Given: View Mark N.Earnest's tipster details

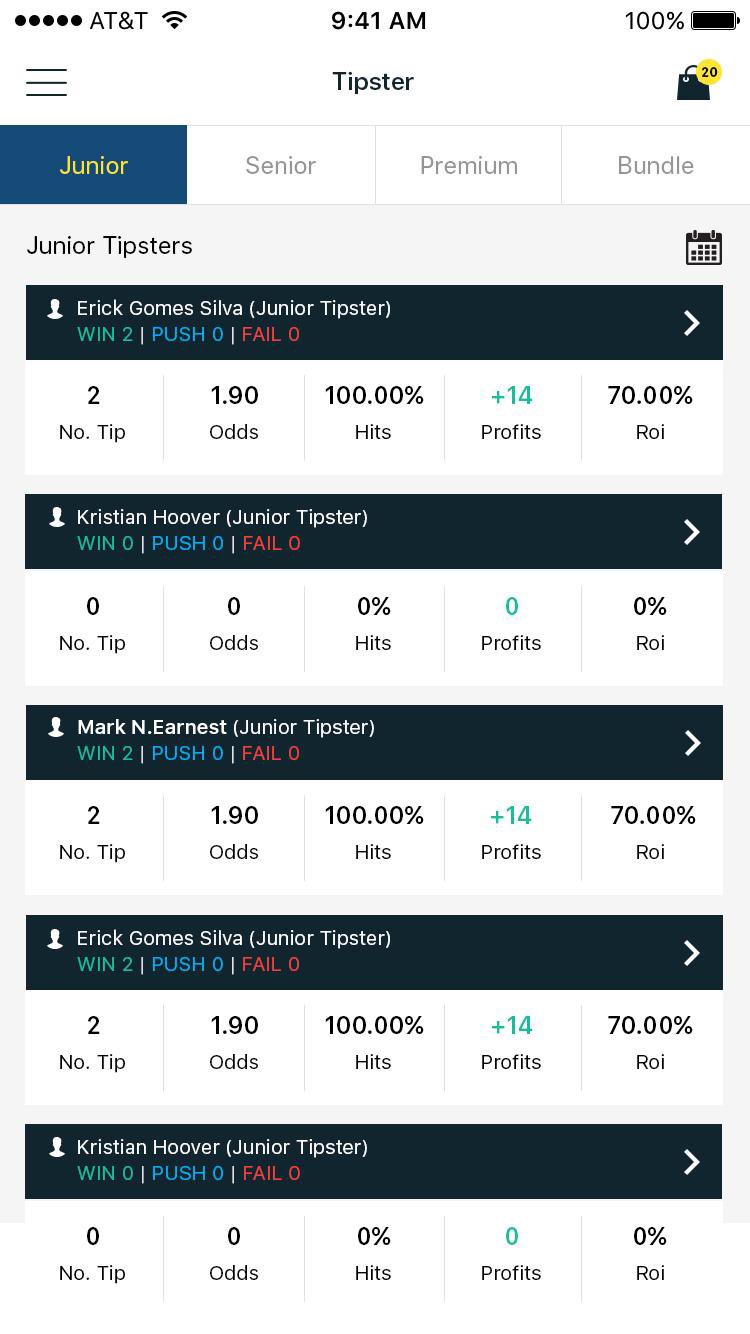Looking at the screenshot, I should coord(691,742).
